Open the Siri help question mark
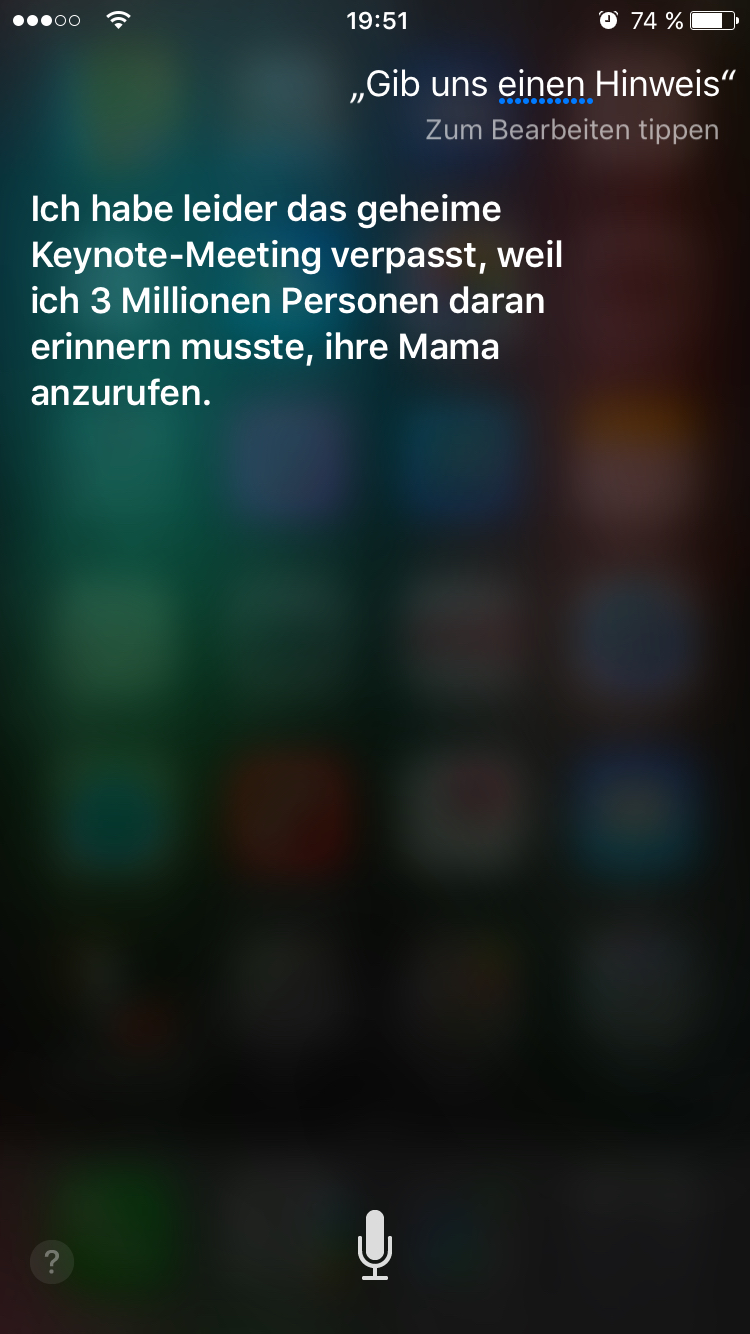This screenshot has width=750, height=1334. [52, 1260]
